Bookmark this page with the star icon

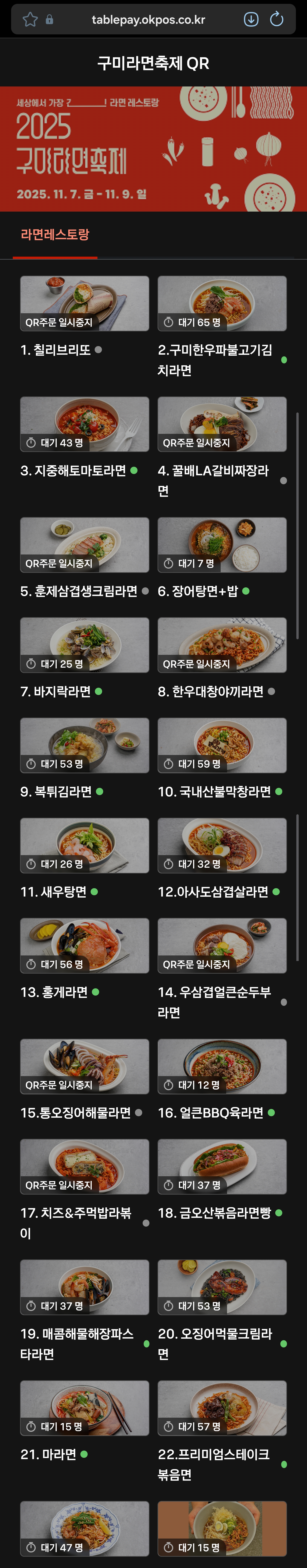coord(30,19)
